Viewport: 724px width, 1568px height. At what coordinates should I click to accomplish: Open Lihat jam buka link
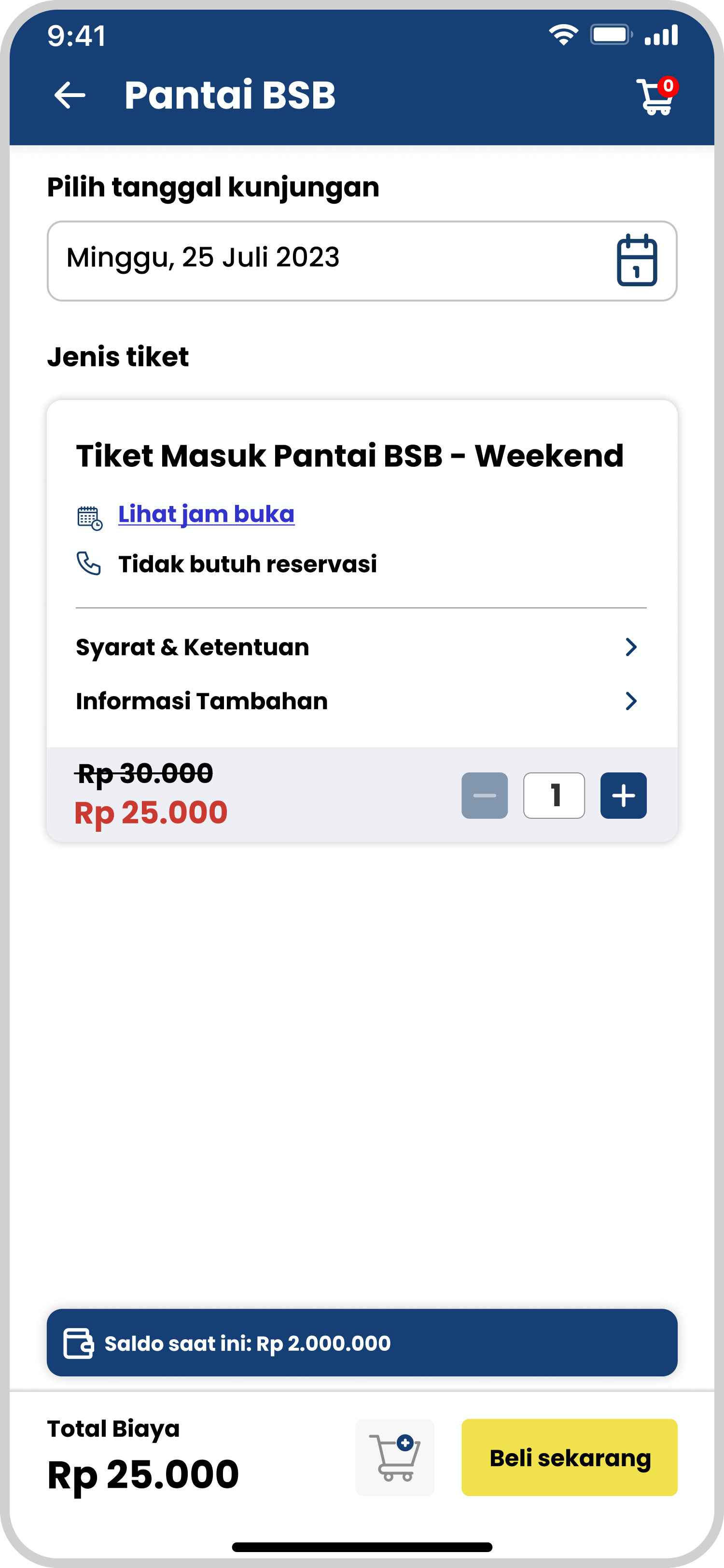point(206,514)
